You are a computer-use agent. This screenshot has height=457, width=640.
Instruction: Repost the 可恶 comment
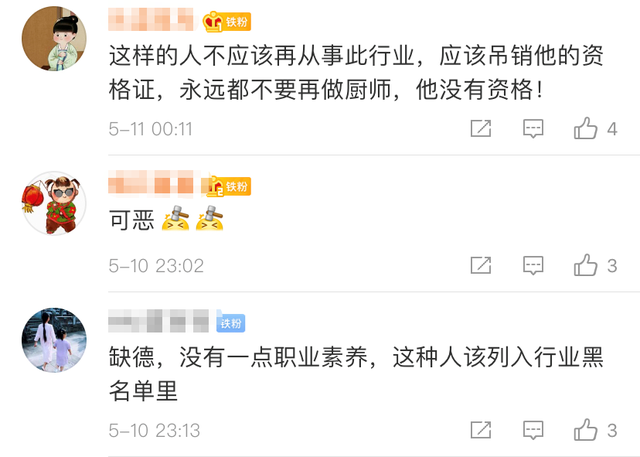481,265
